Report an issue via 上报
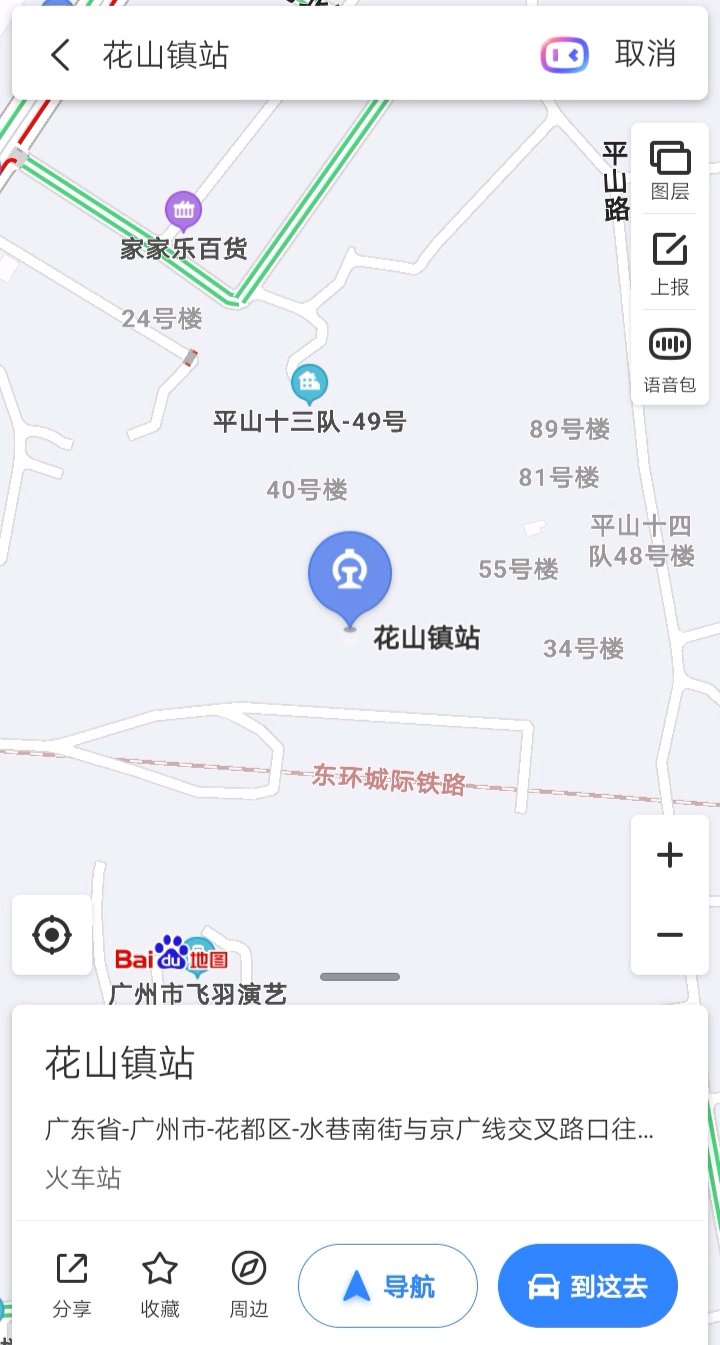Viewport: 720px width, 1345px height. [x=670, y=265]
